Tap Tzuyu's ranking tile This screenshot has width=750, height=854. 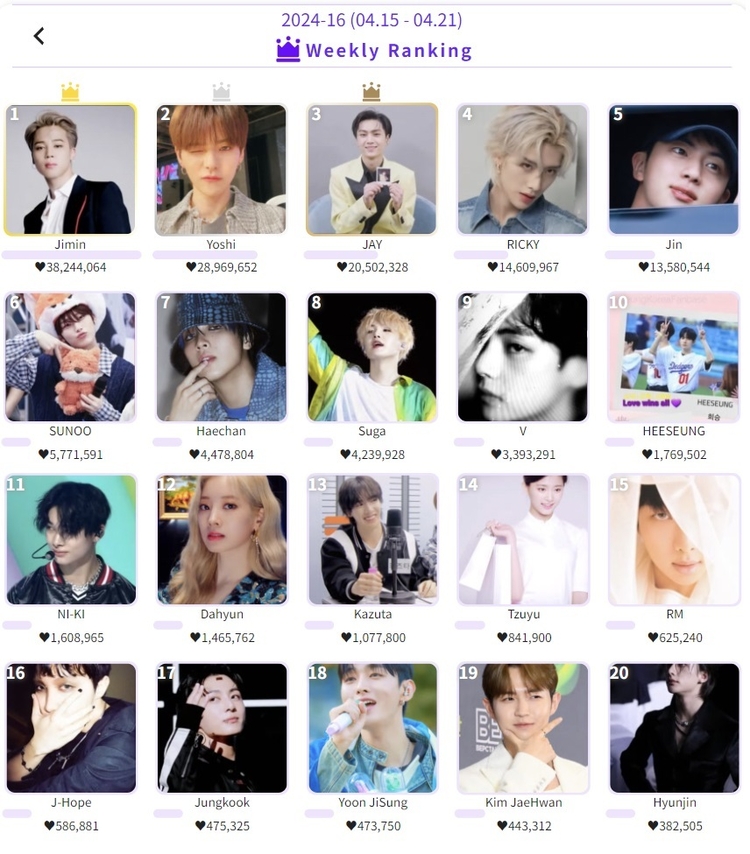[523, 540]
